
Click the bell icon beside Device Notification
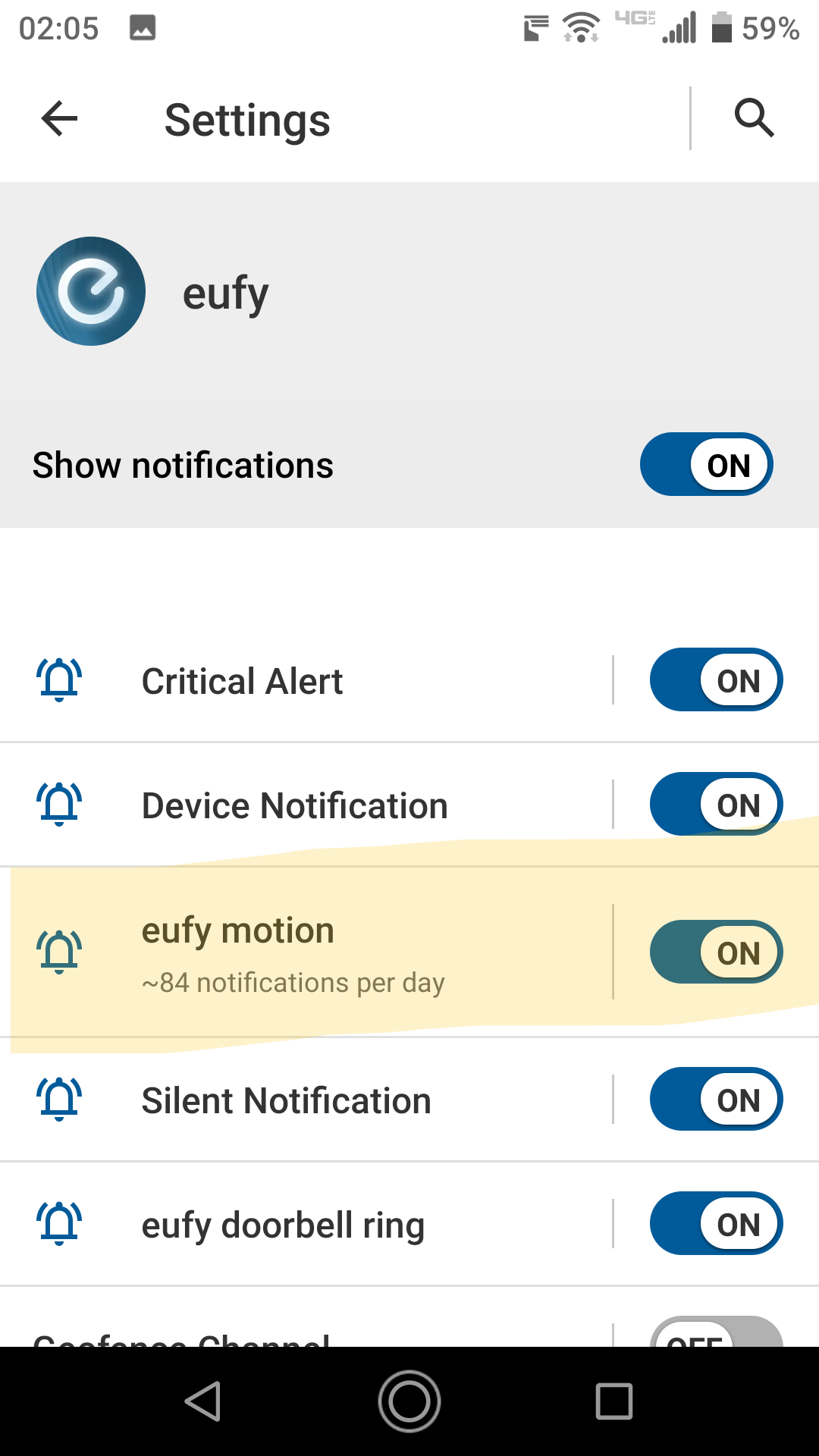pos(59,805)
